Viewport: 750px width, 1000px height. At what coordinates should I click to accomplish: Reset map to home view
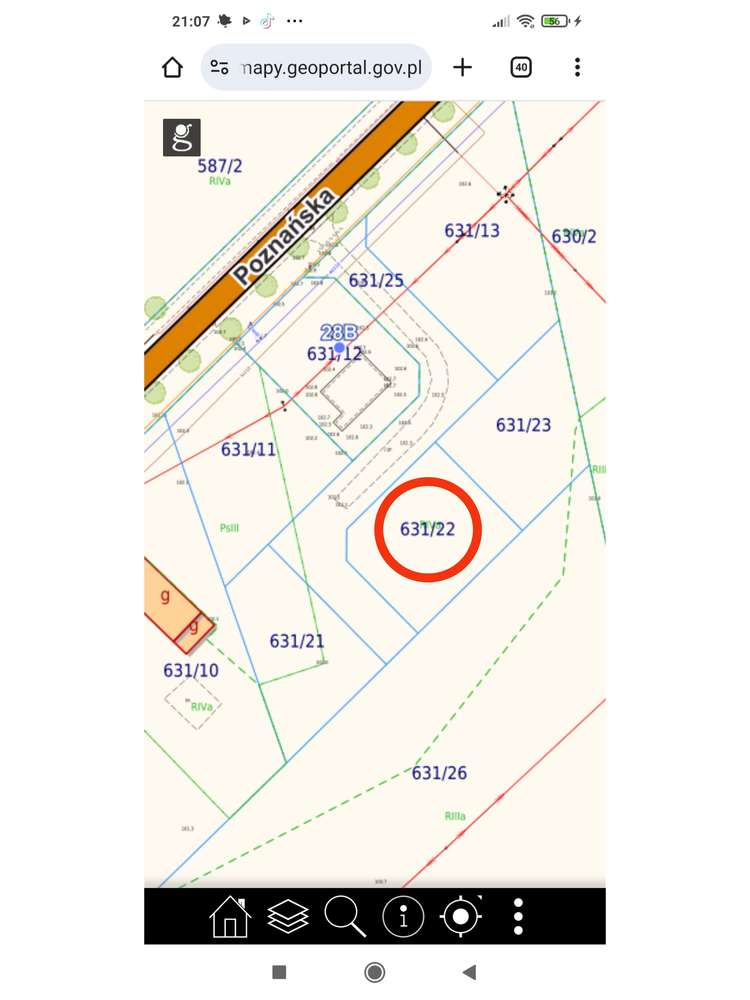tap(230, 916)
